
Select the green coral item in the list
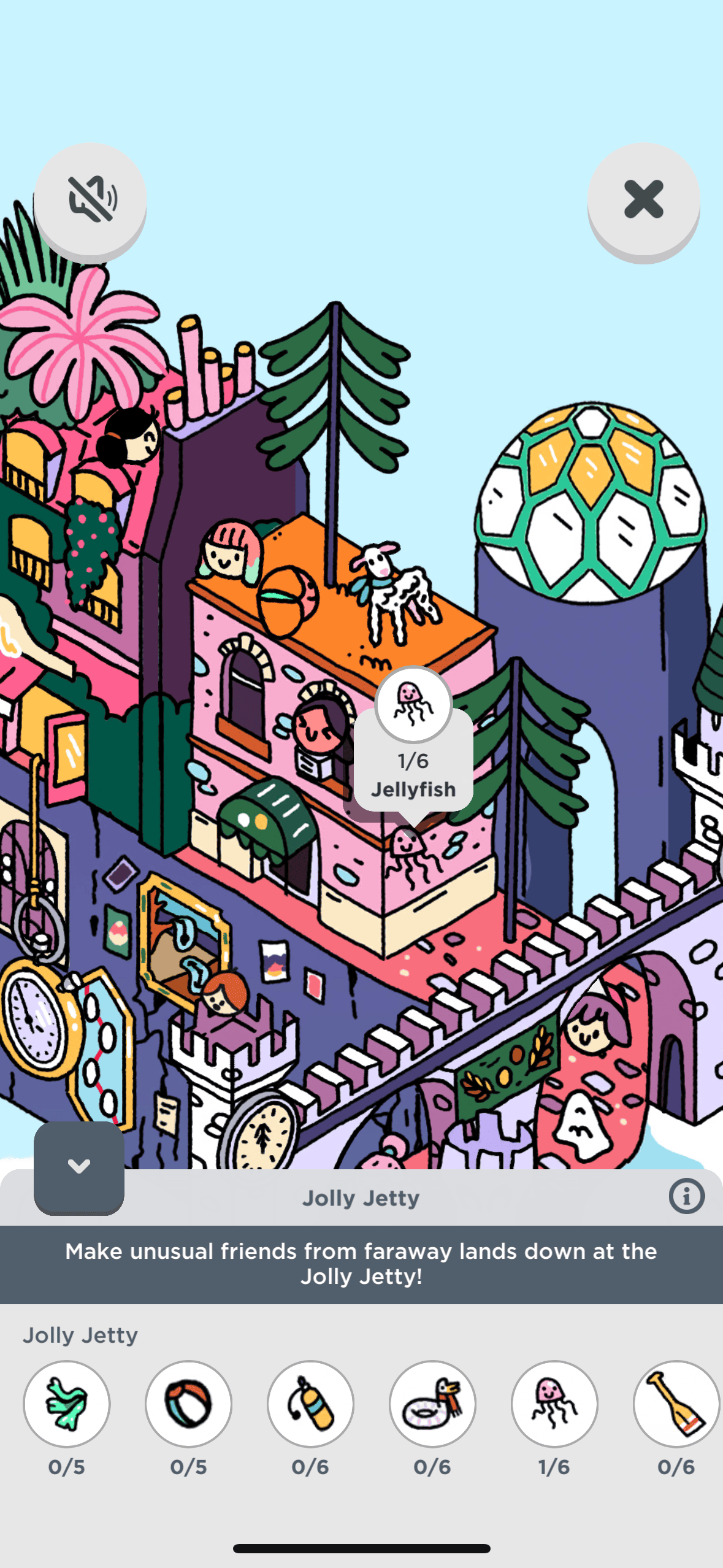tap(67, 1404)
